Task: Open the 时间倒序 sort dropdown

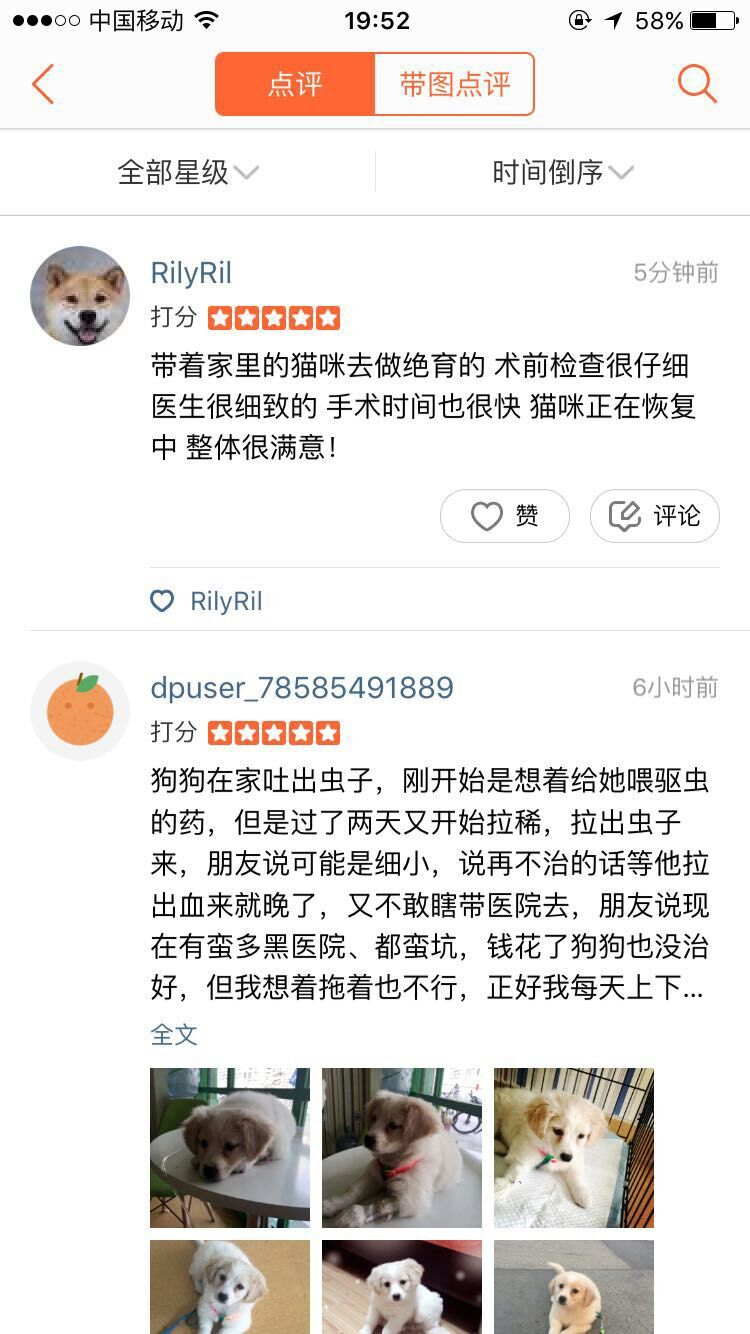Action: (x=562, y=172)
